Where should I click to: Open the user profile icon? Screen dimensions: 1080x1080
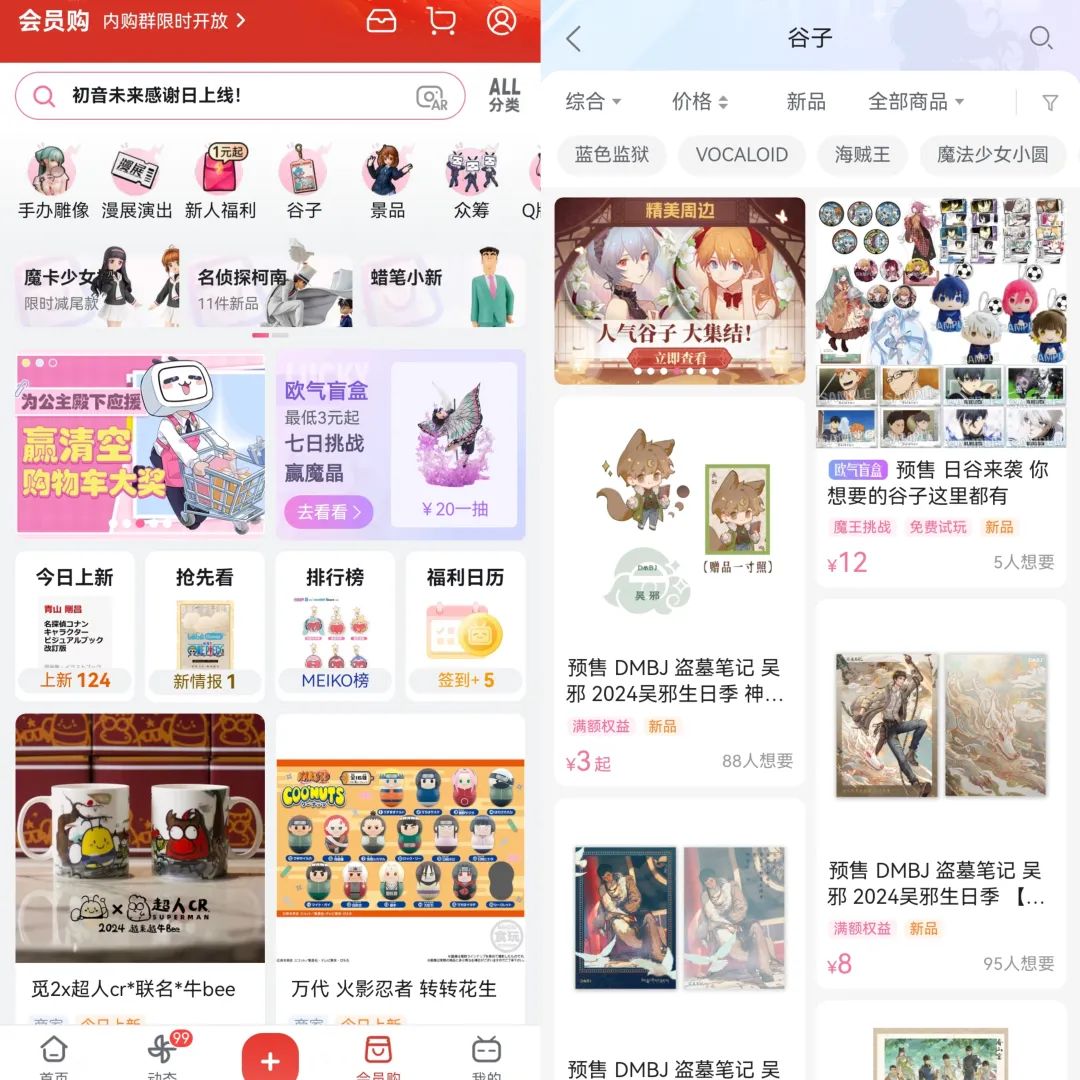[501, 21]
